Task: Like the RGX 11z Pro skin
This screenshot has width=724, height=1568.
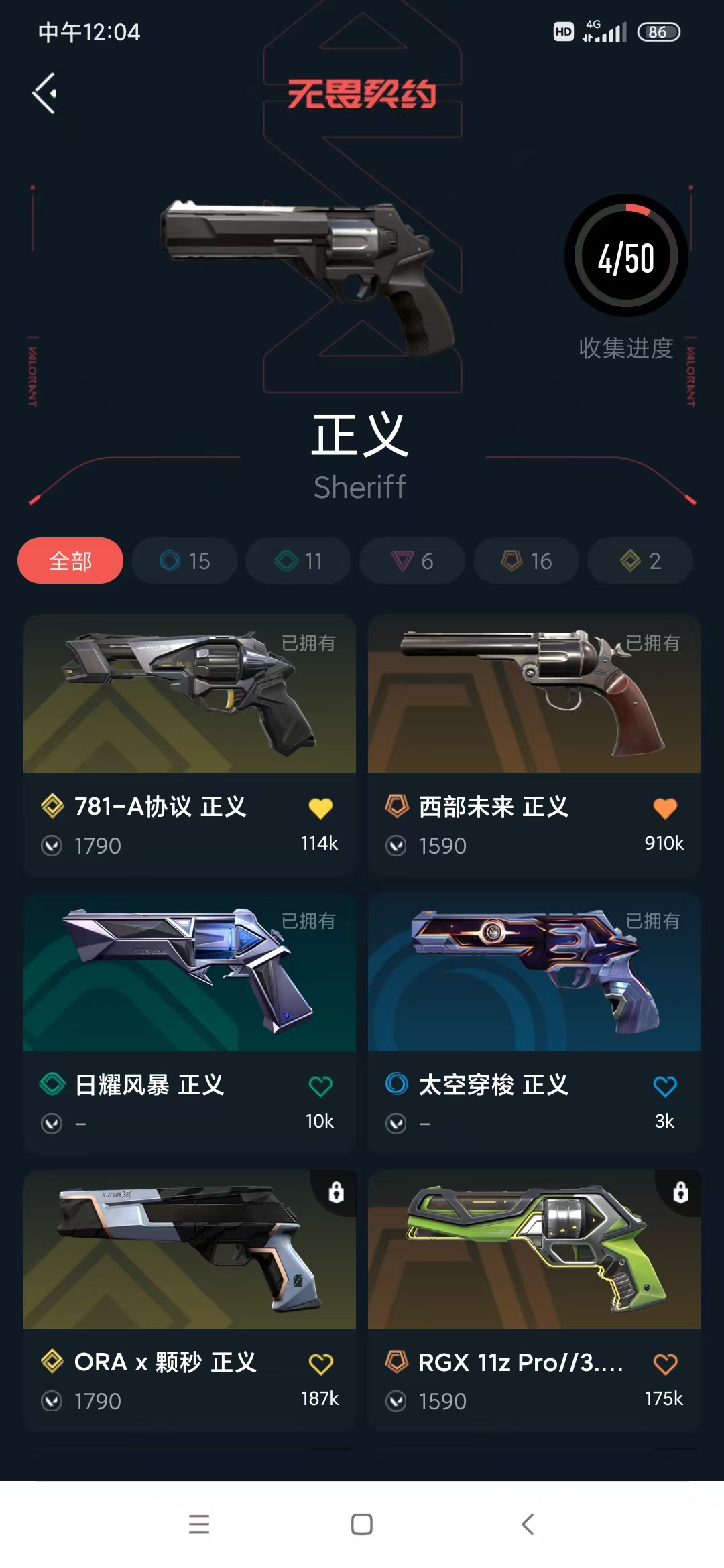Action: (x=665, y=1364)
